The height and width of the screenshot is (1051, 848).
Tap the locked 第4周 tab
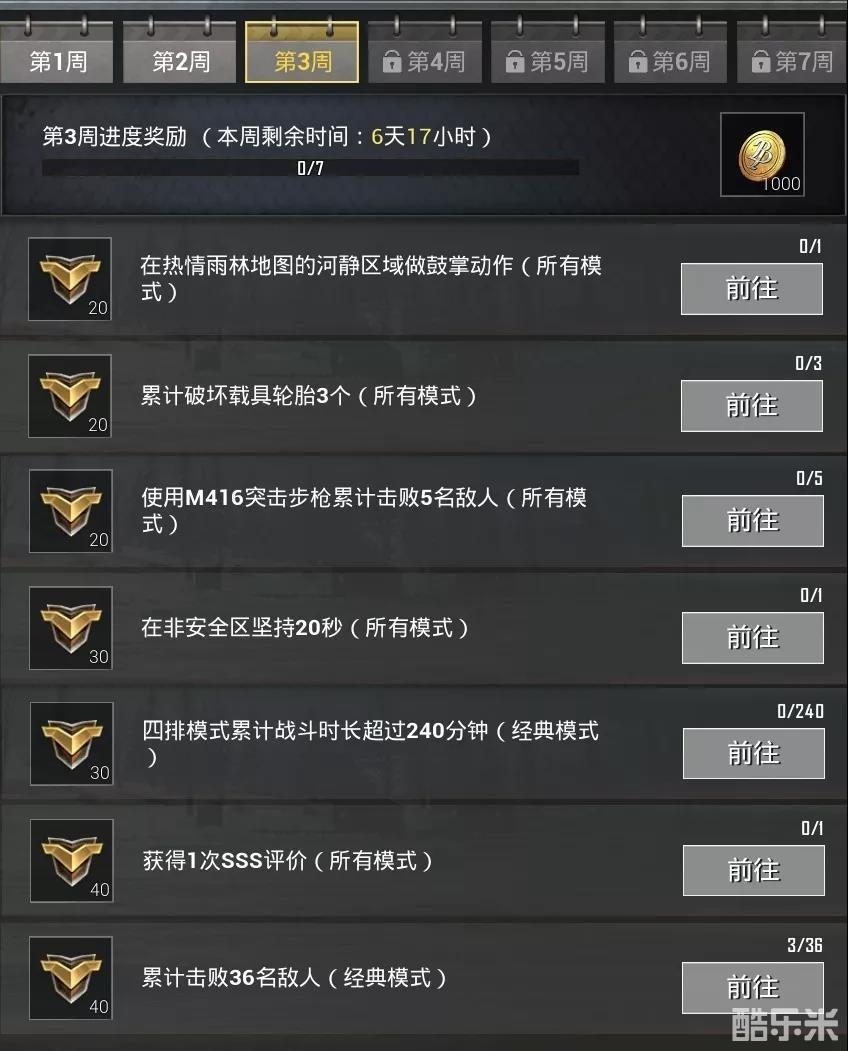[425, 62]
